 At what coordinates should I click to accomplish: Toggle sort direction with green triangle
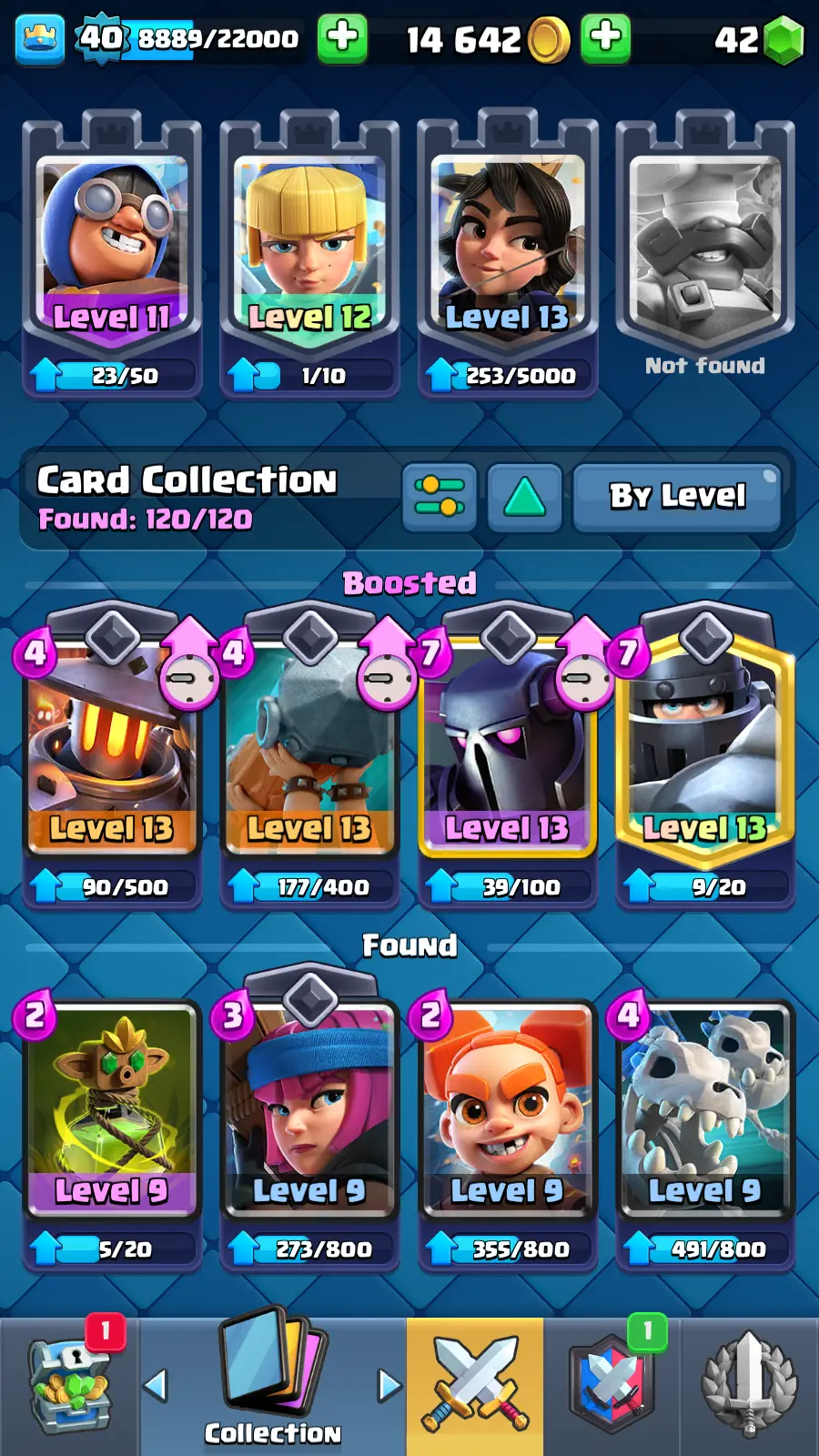(524, 497)
